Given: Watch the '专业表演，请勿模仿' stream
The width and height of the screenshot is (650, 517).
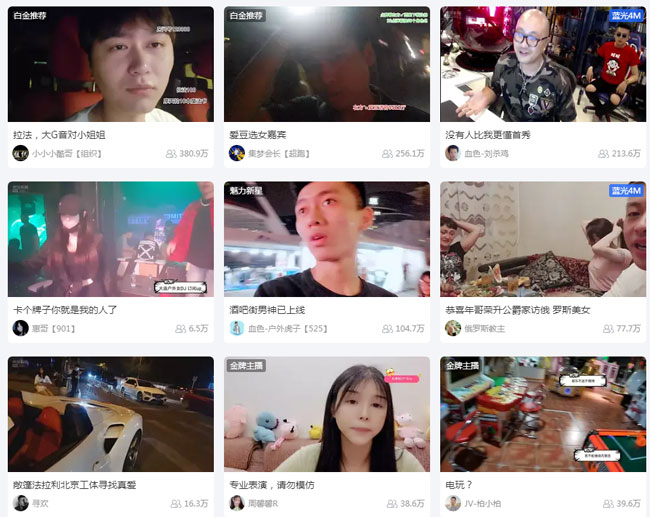Looking at the screenshot, I should click(x=326, y=415).
